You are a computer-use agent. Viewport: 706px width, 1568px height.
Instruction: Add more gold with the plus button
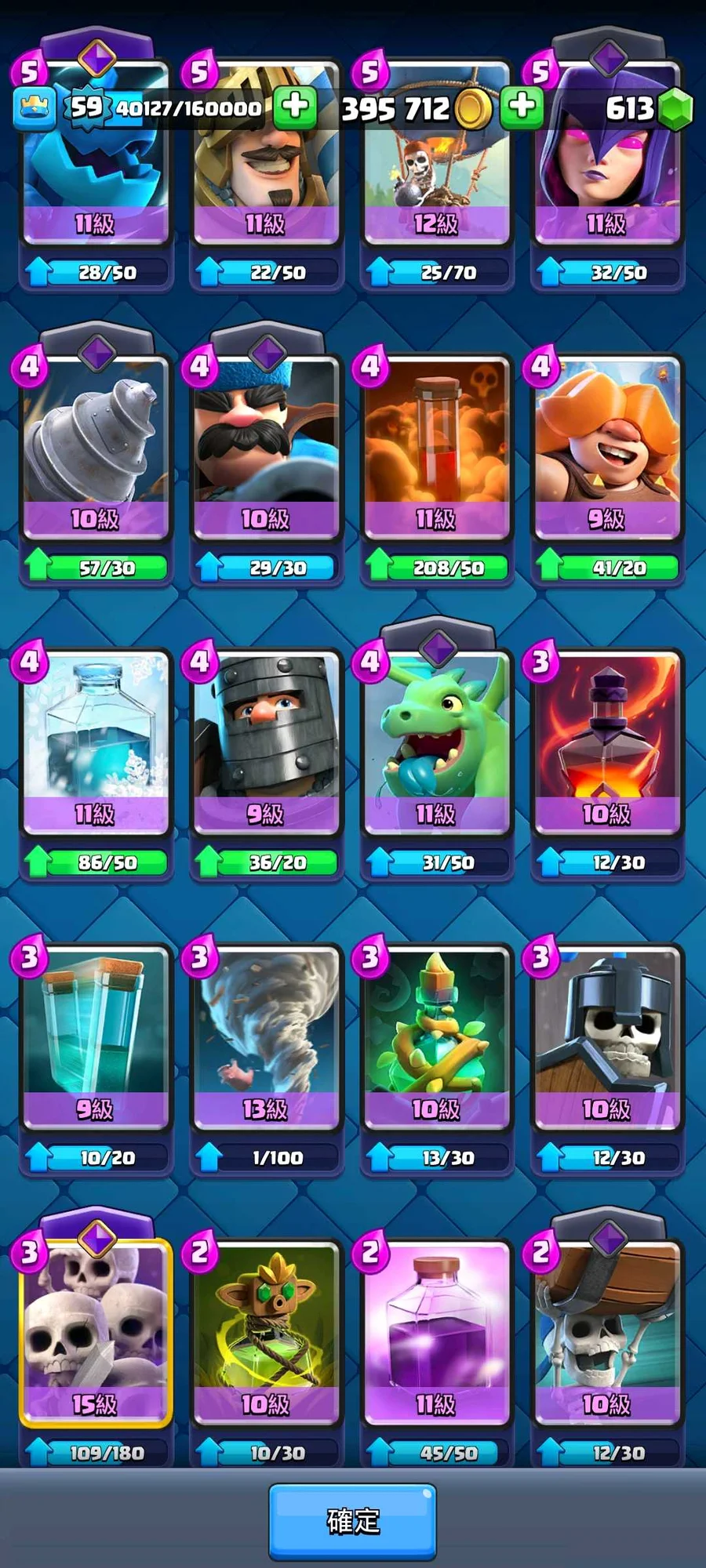click(x=522, y=107)
